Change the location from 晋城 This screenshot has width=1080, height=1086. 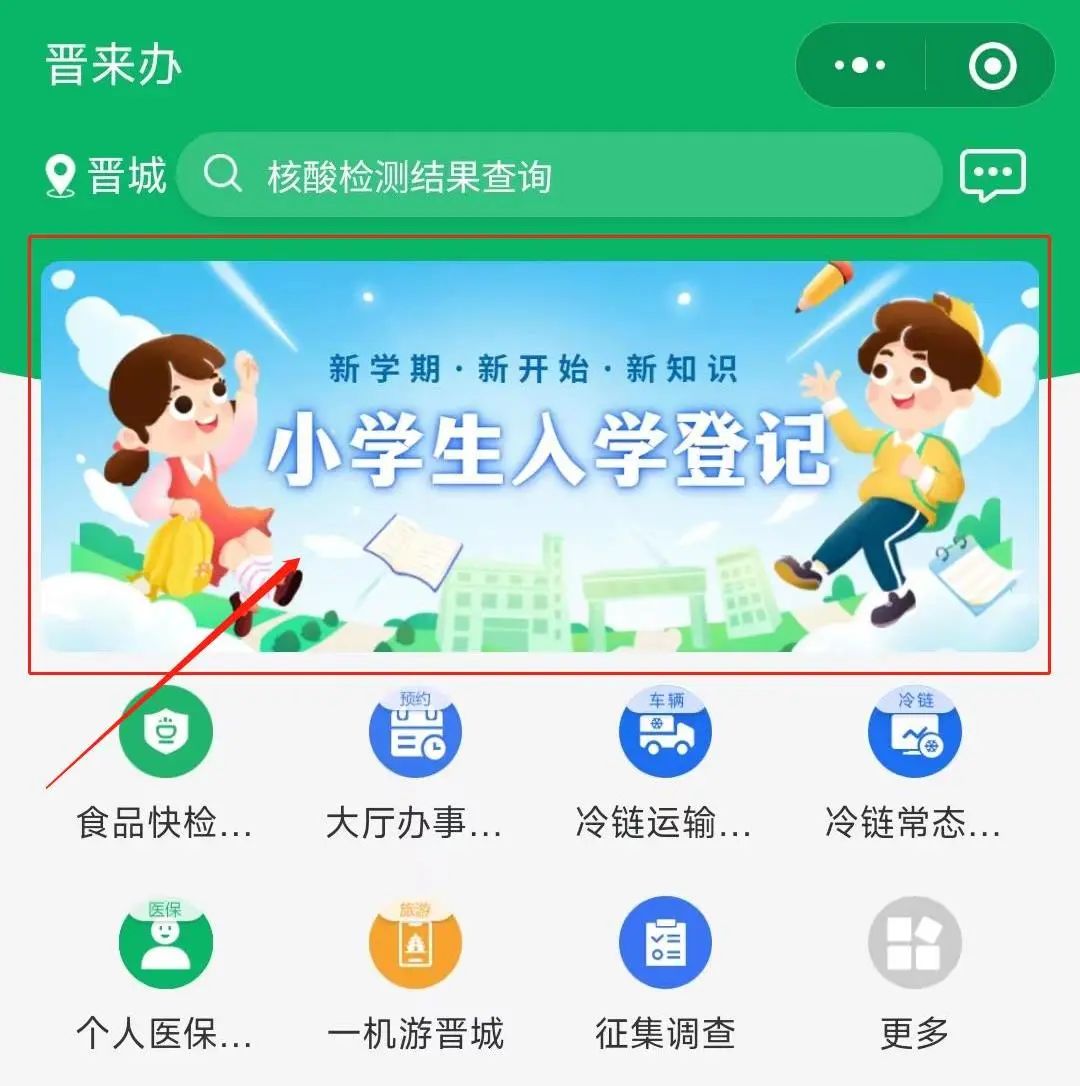click(x=106, y=177)
